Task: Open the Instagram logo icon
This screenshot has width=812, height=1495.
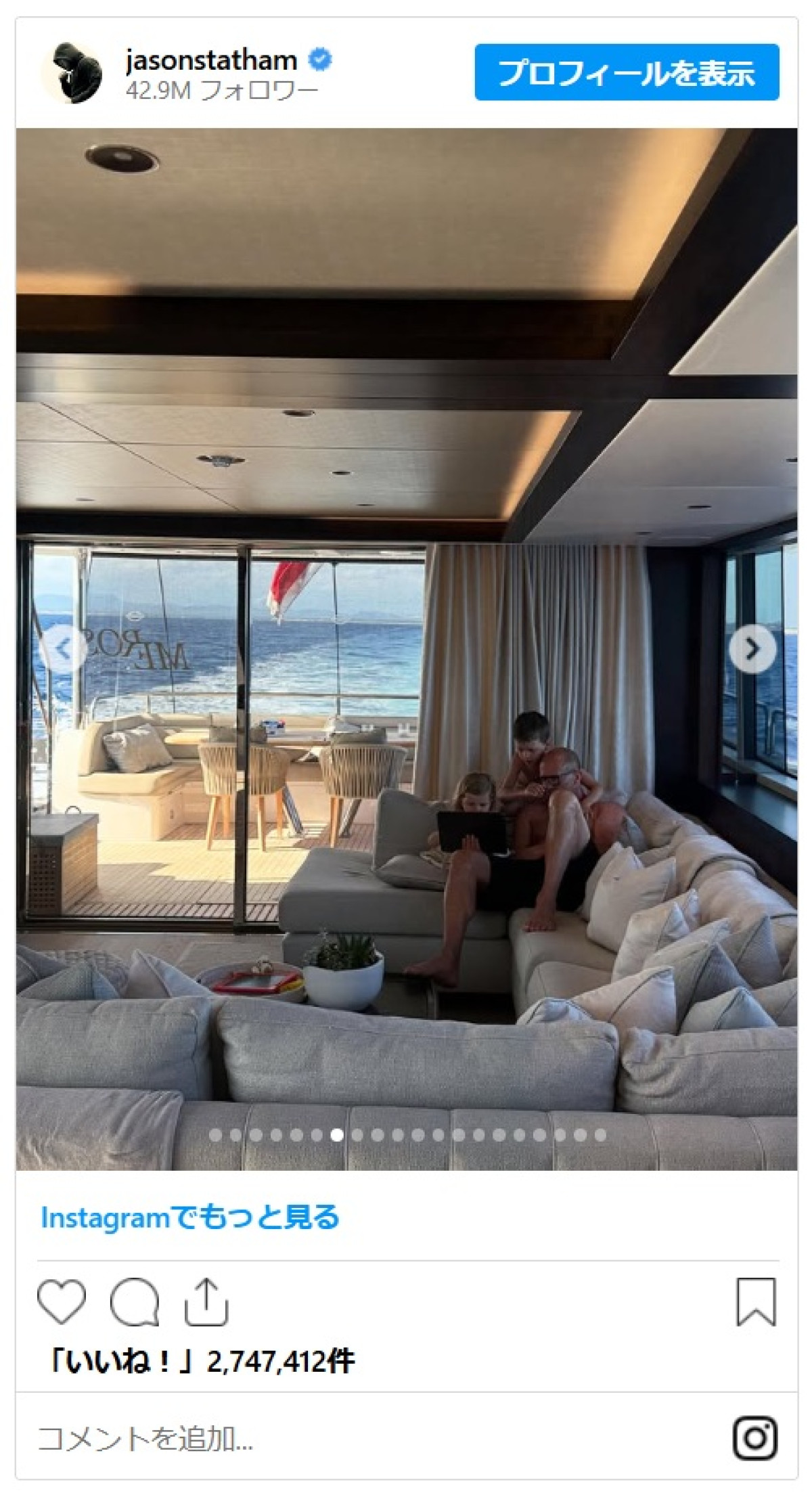Action: click(754, 1437)
